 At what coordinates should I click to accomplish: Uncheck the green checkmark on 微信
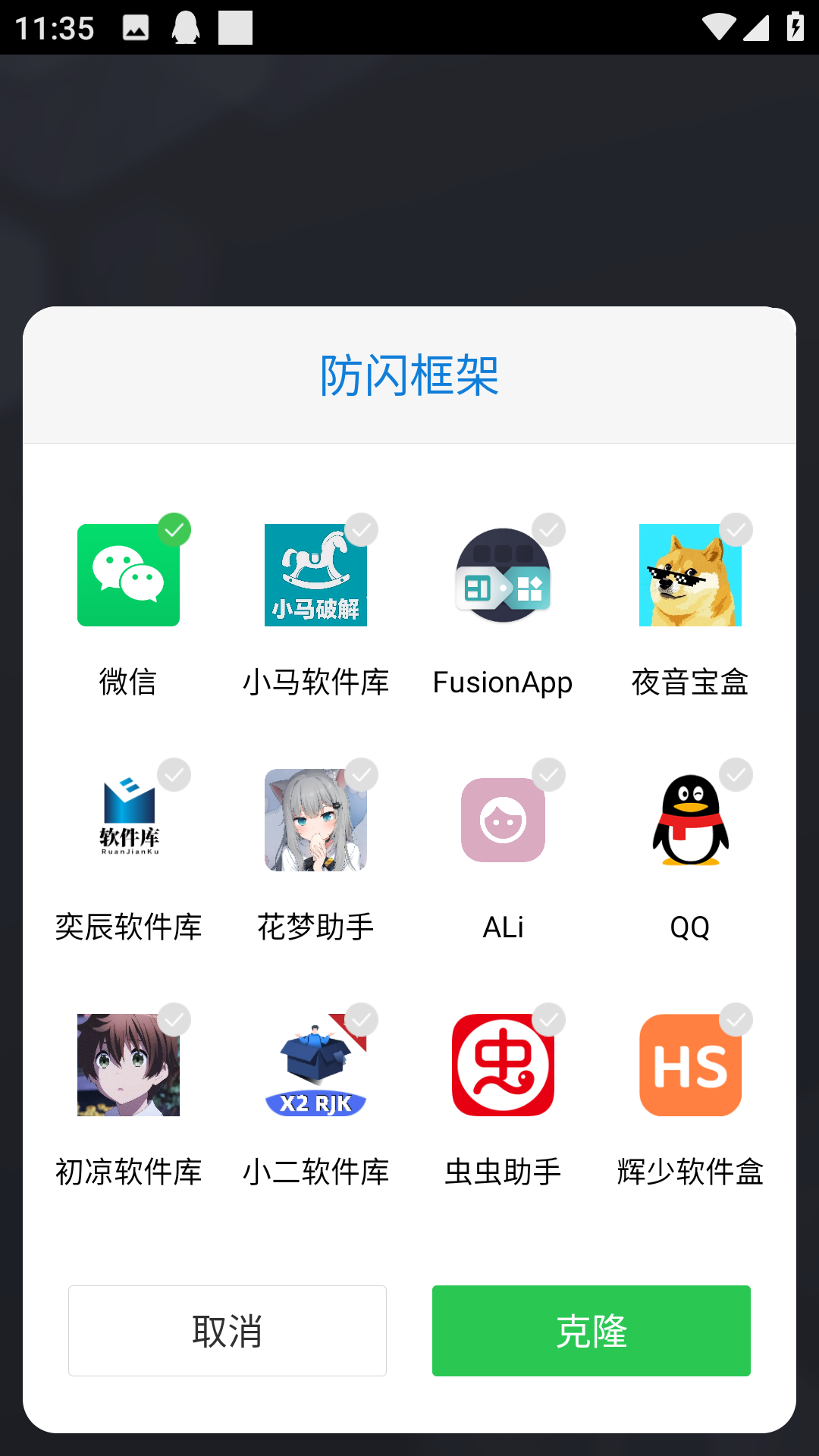click(x=174, y=529)
